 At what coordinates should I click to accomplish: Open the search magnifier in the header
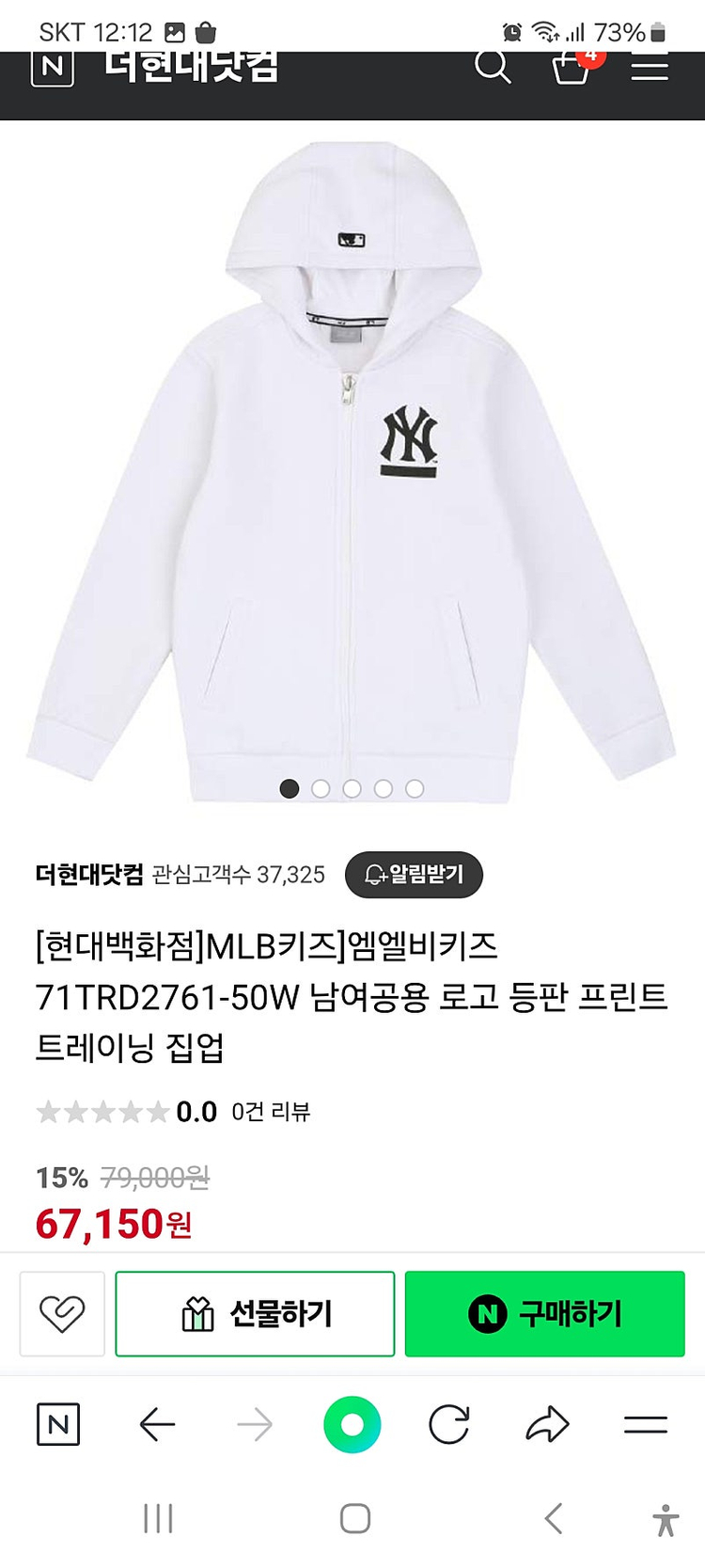492,68
